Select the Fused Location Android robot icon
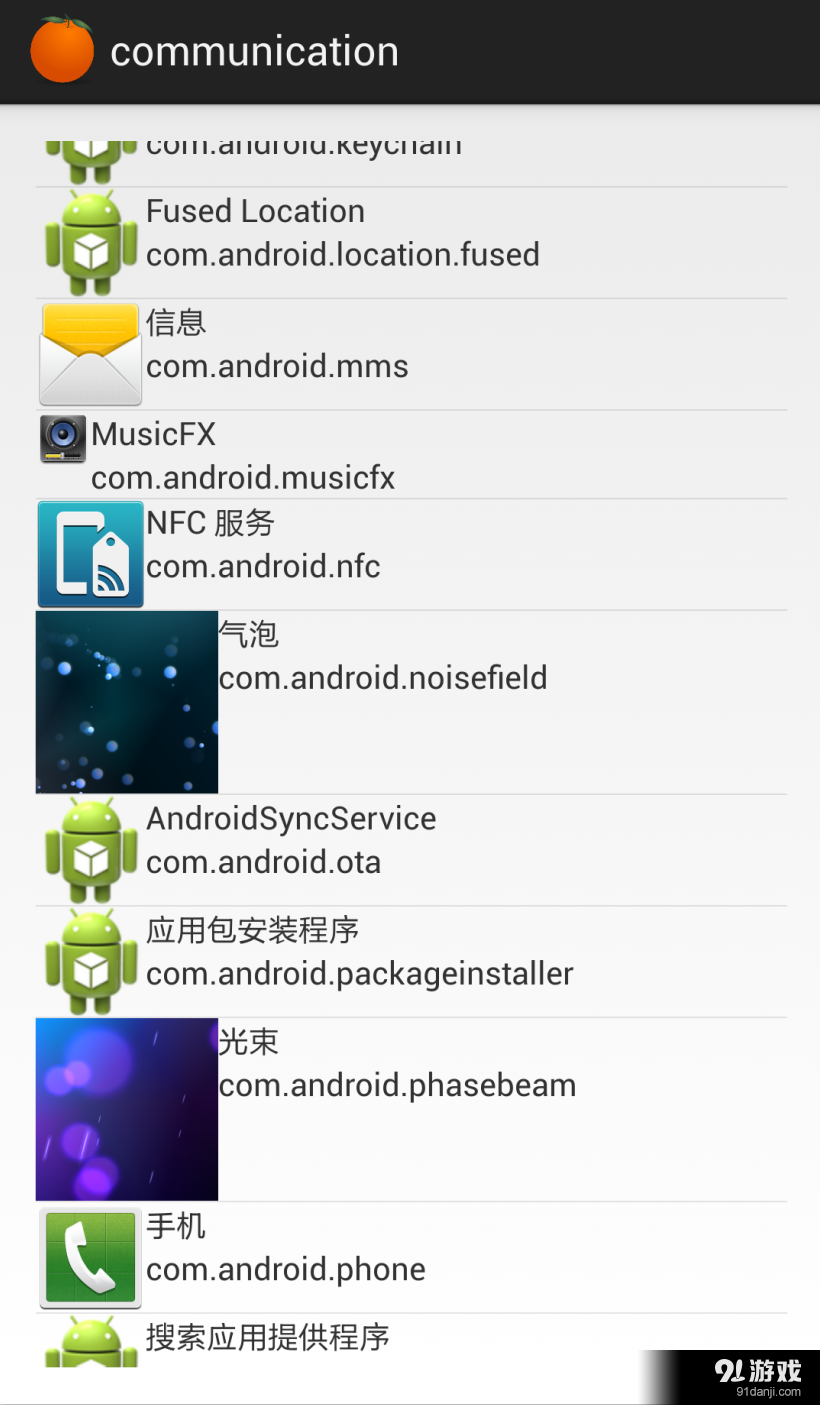 pyautogui.click(x=90, y=242)
